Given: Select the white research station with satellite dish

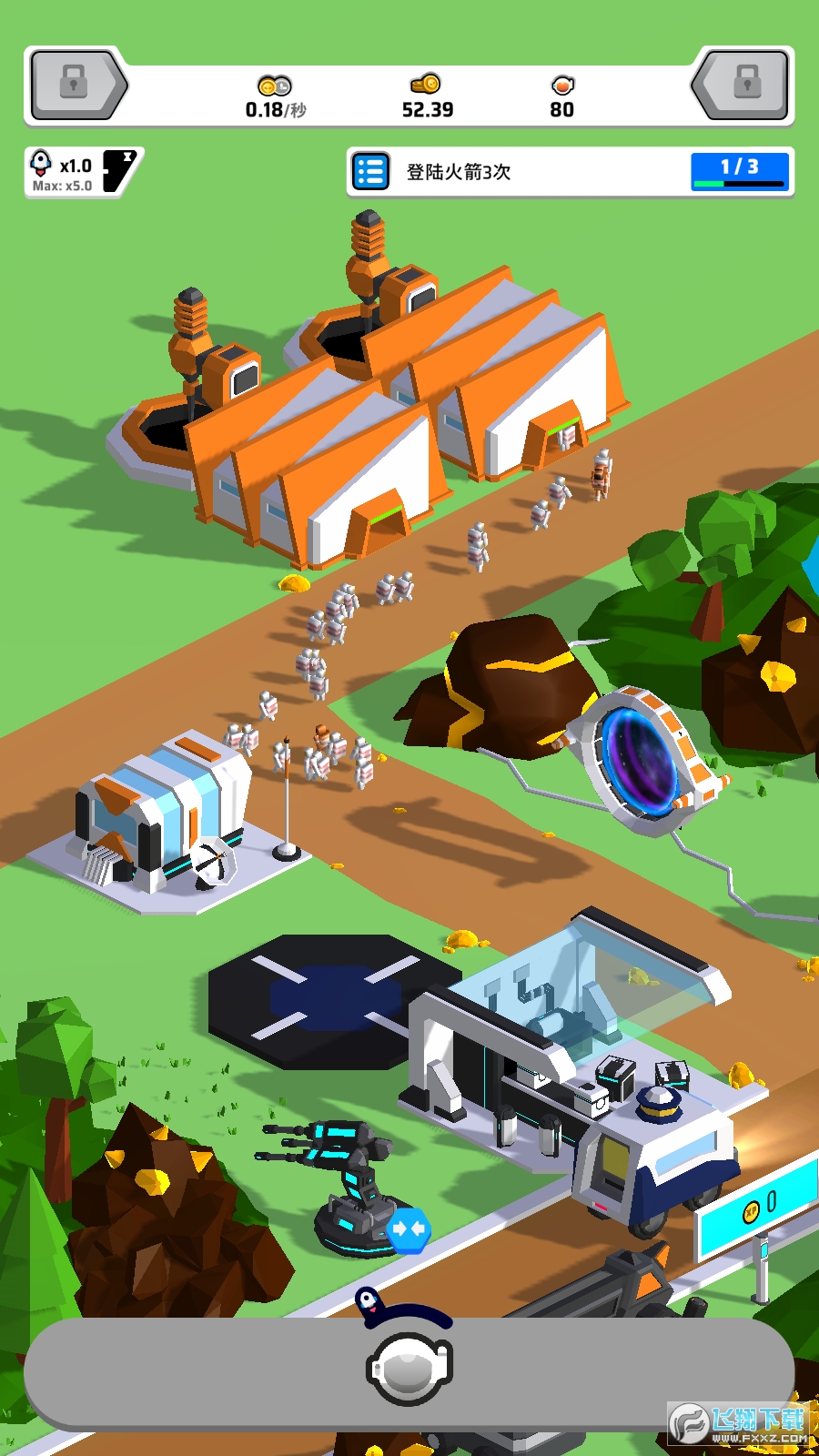Looking at the screenshot, I should tap(164, 819).
